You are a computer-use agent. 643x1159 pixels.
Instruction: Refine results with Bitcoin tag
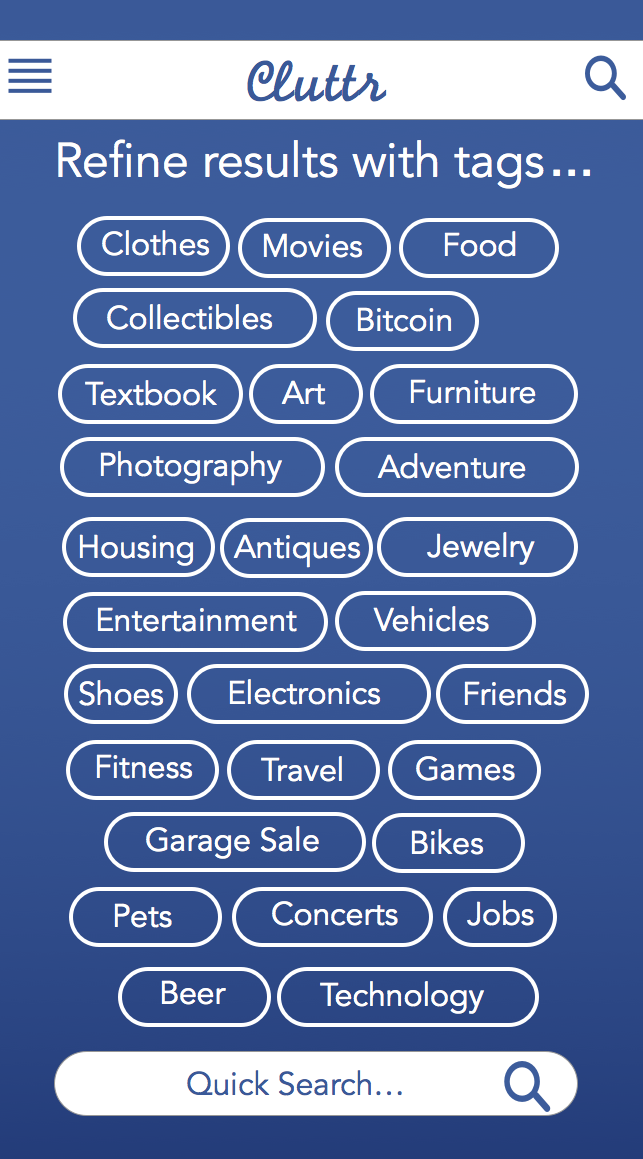(403, 321)
